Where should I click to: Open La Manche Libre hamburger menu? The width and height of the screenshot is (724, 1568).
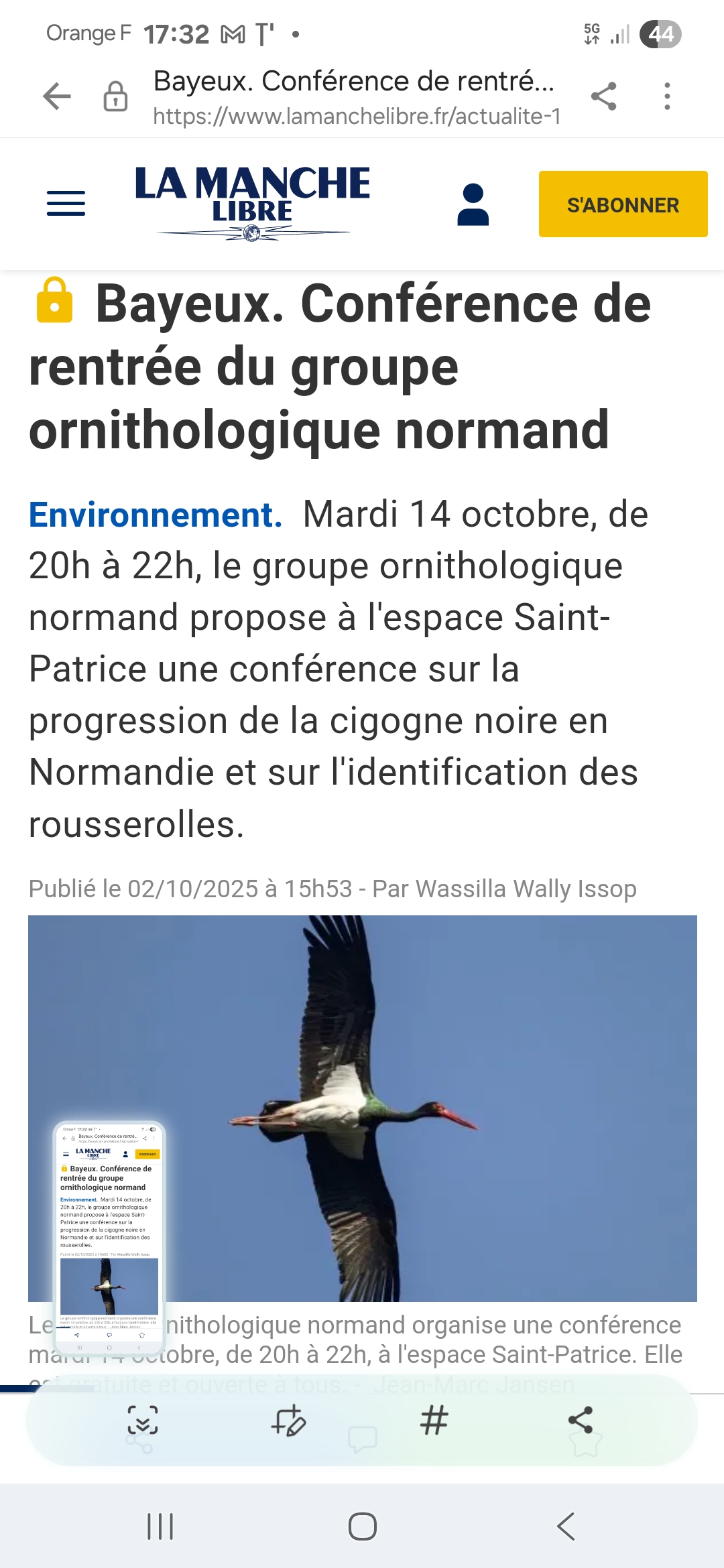(66, 203)
